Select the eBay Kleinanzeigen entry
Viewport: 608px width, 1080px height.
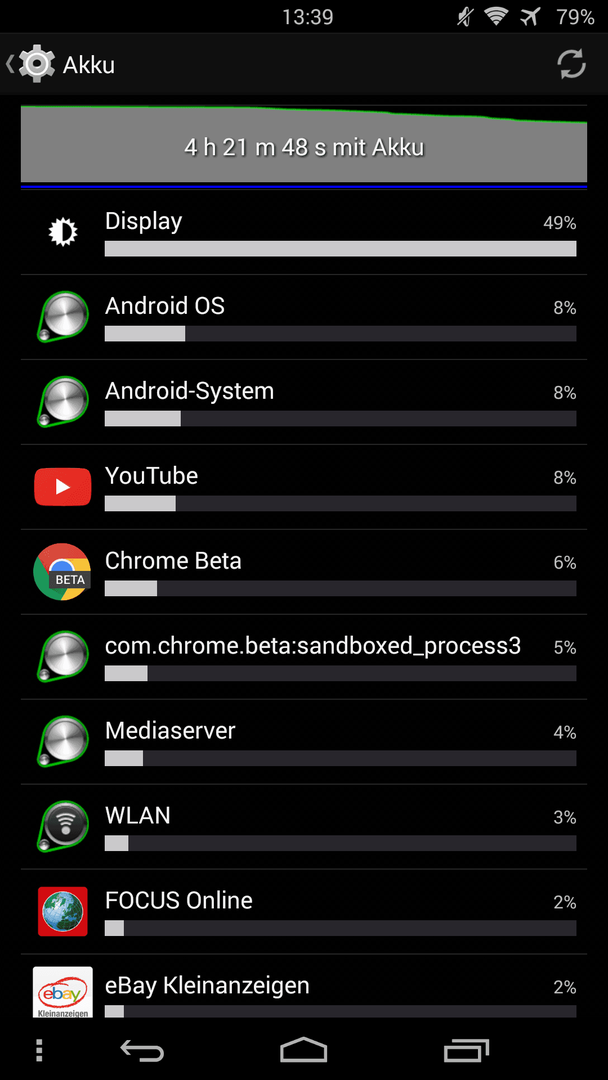pos(303,992)
